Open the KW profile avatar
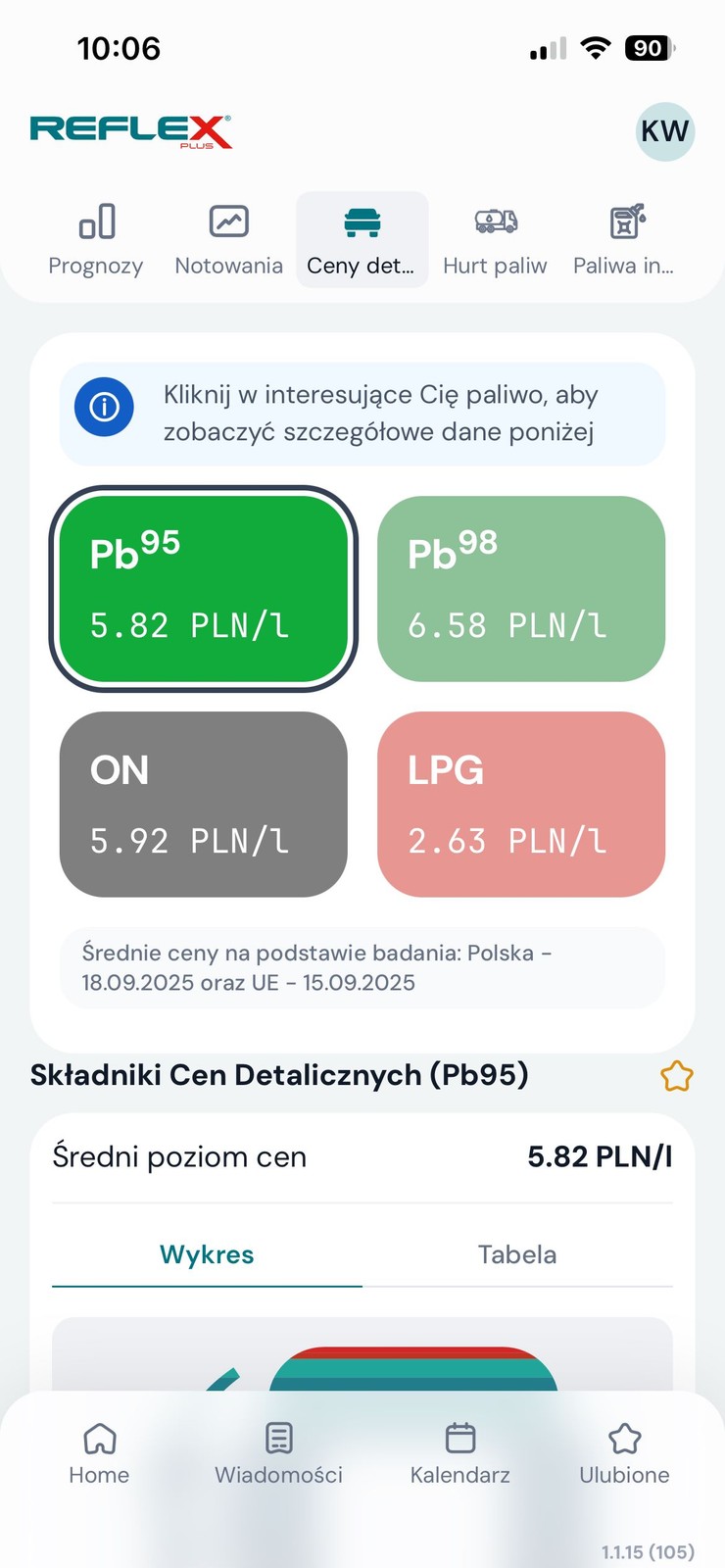Image resolution: width=725 pixels, height=1568 pixels. [665, 130]
